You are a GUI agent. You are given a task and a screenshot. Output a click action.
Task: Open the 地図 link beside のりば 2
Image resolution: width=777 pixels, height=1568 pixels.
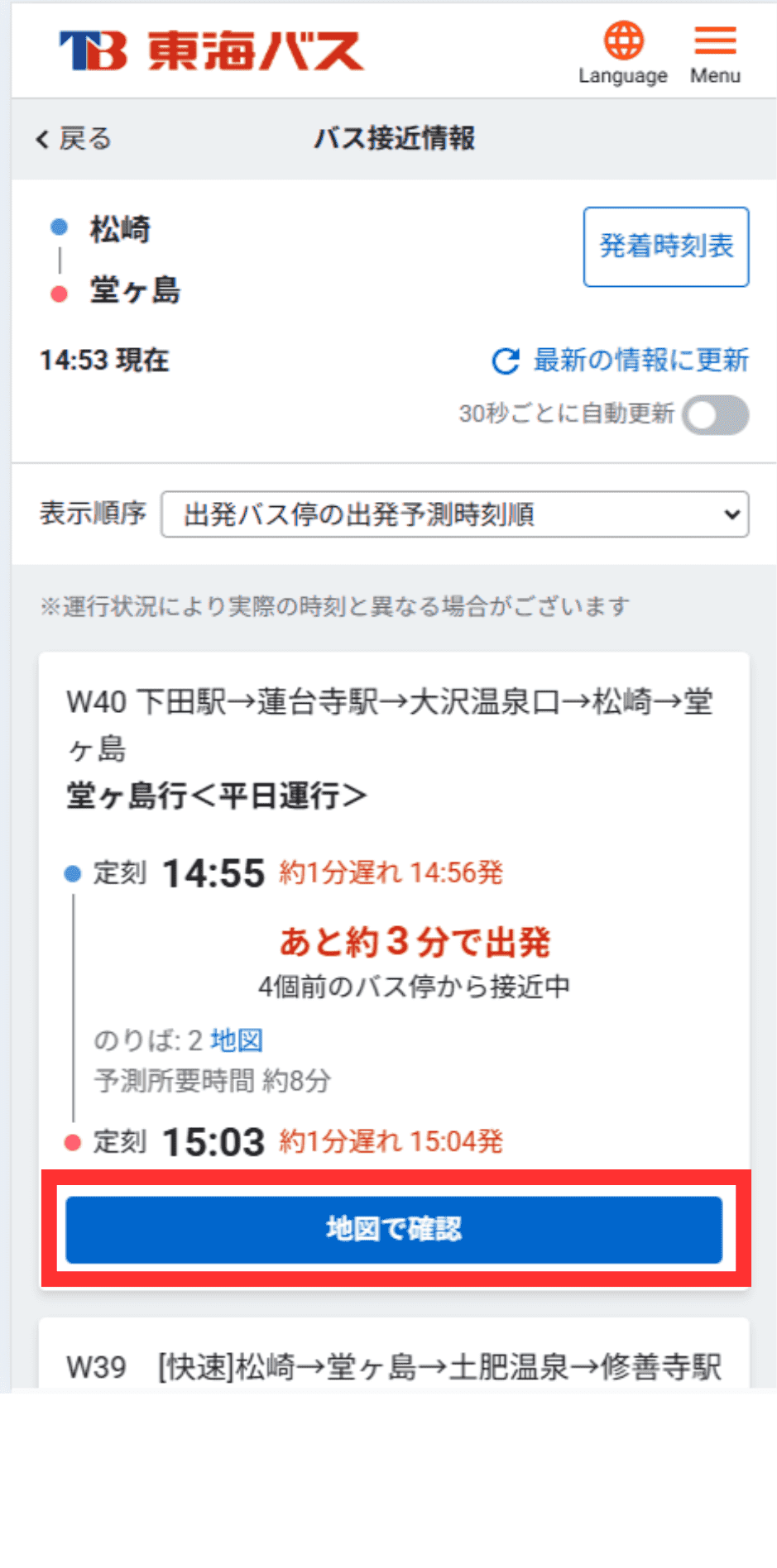(237, 1040)
